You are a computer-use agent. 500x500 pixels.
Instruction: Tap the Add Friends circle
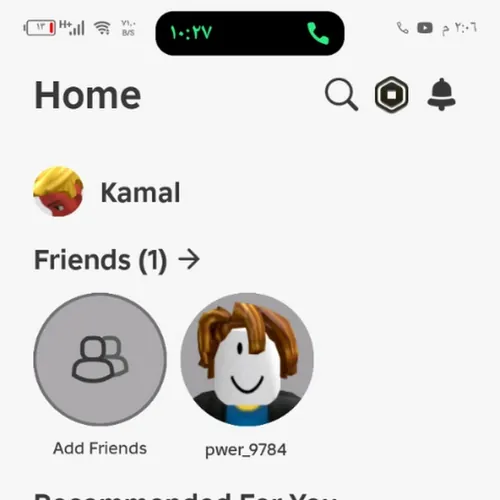(100, 359)
